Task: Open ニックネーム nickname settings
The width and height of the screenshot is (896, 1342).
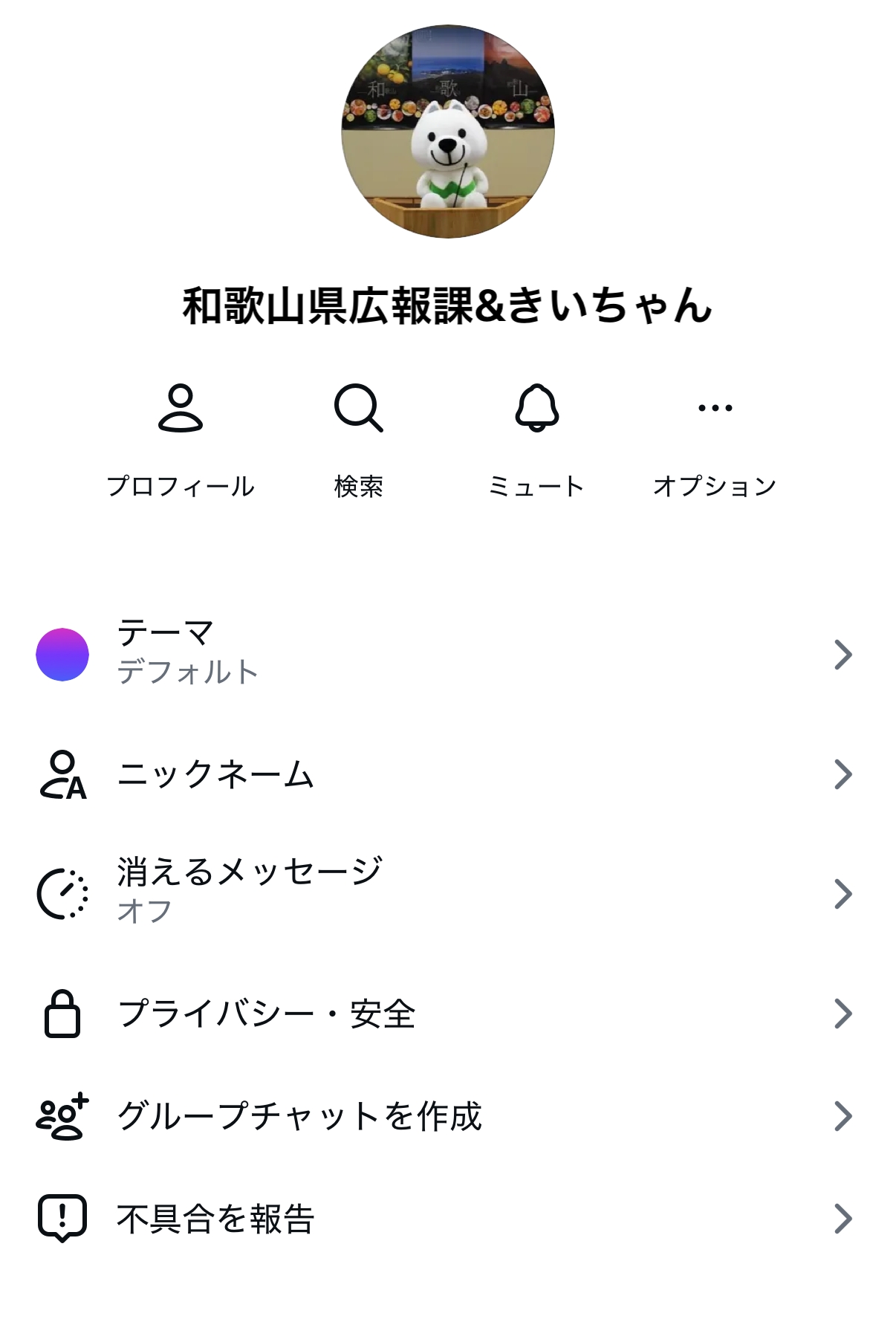Action: [446, 774]
